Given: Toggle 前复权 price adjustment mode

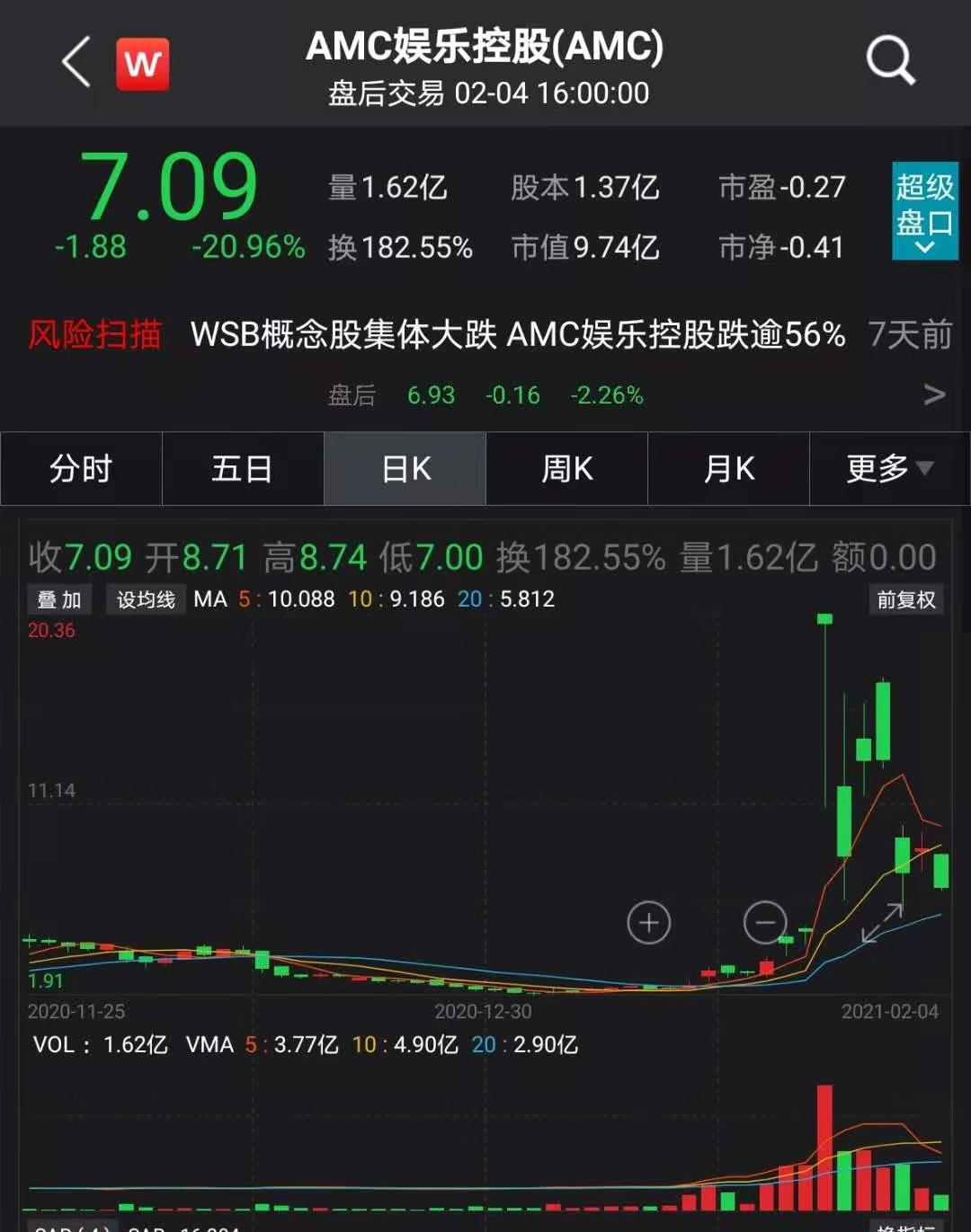Looking at the screenshot, I should pyautogui.click(x=904, y=599).
